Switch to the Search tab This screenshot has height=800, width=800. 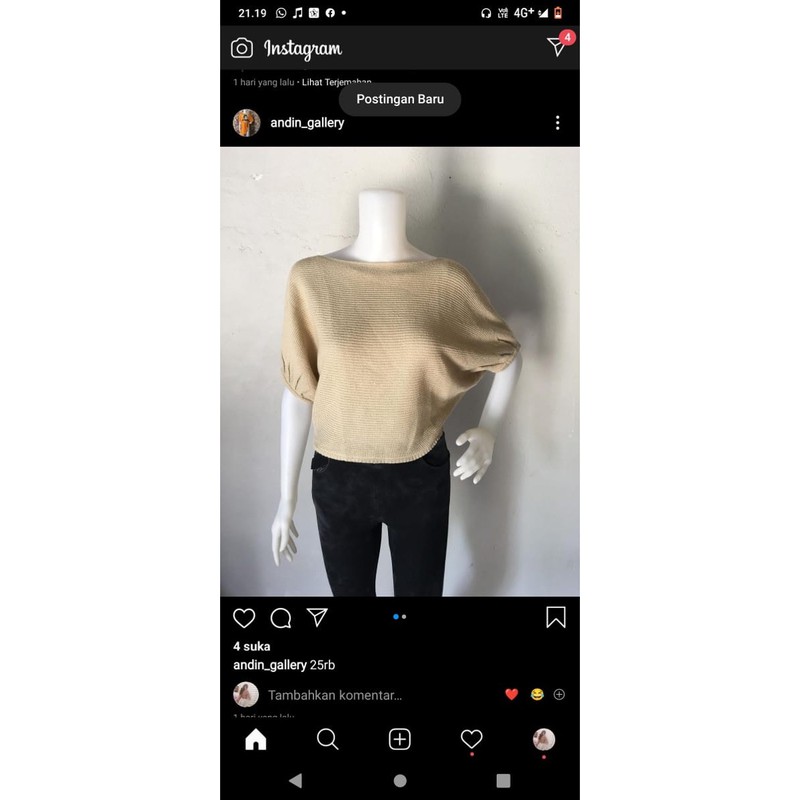click(x=327, y=739)
